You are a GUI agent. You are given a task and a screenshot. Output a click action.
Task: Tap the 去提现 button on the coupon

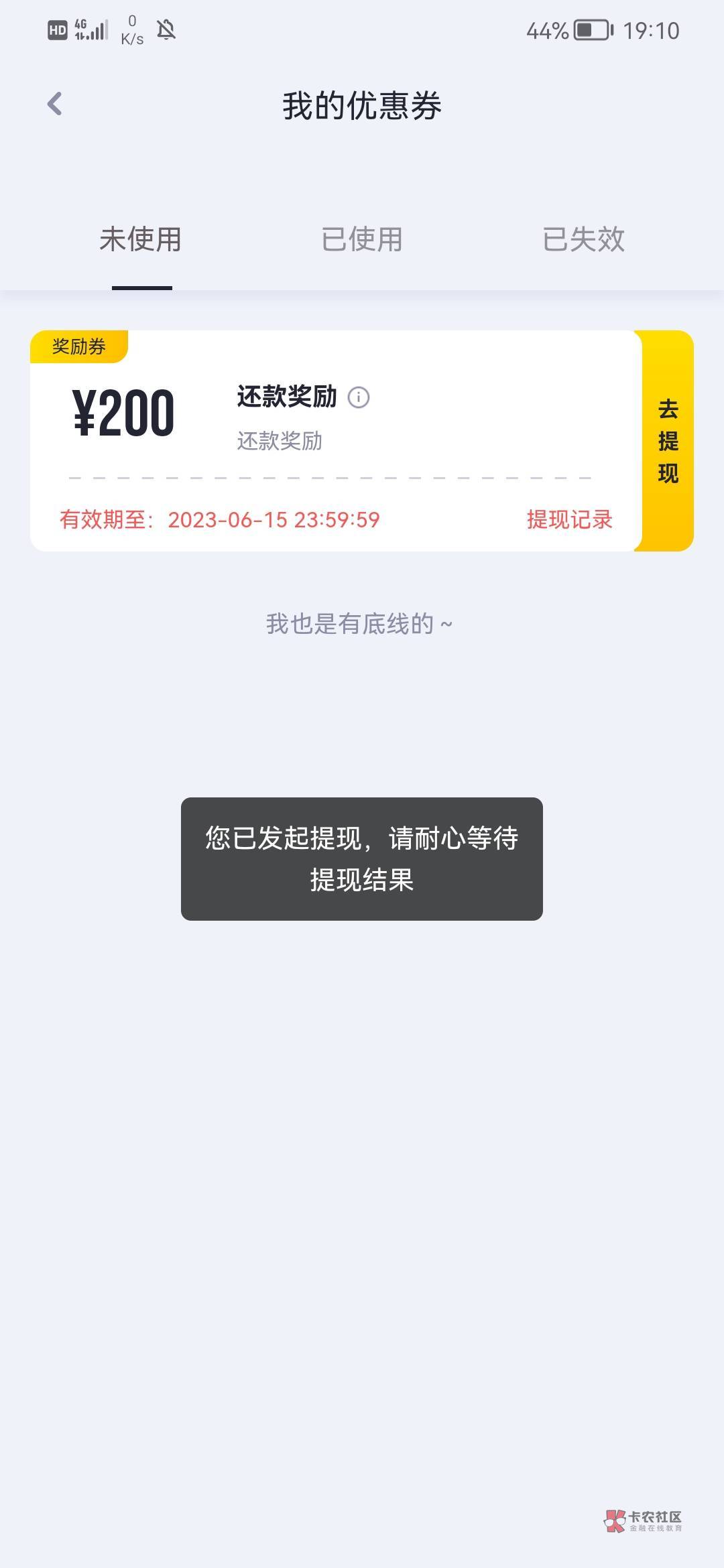tap(668, 440)
